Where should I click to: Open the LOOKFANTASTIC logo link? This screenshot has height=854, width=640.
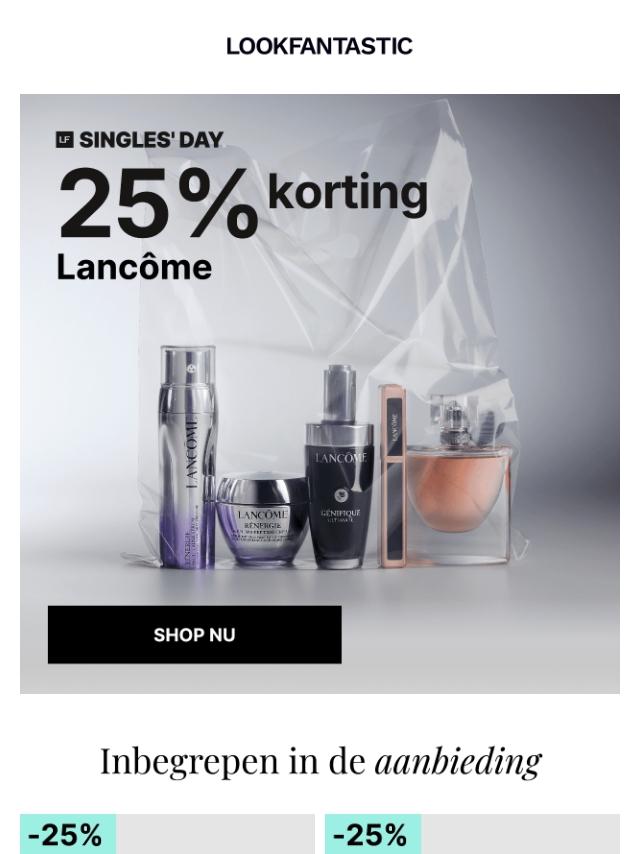(x=320, y=46)
